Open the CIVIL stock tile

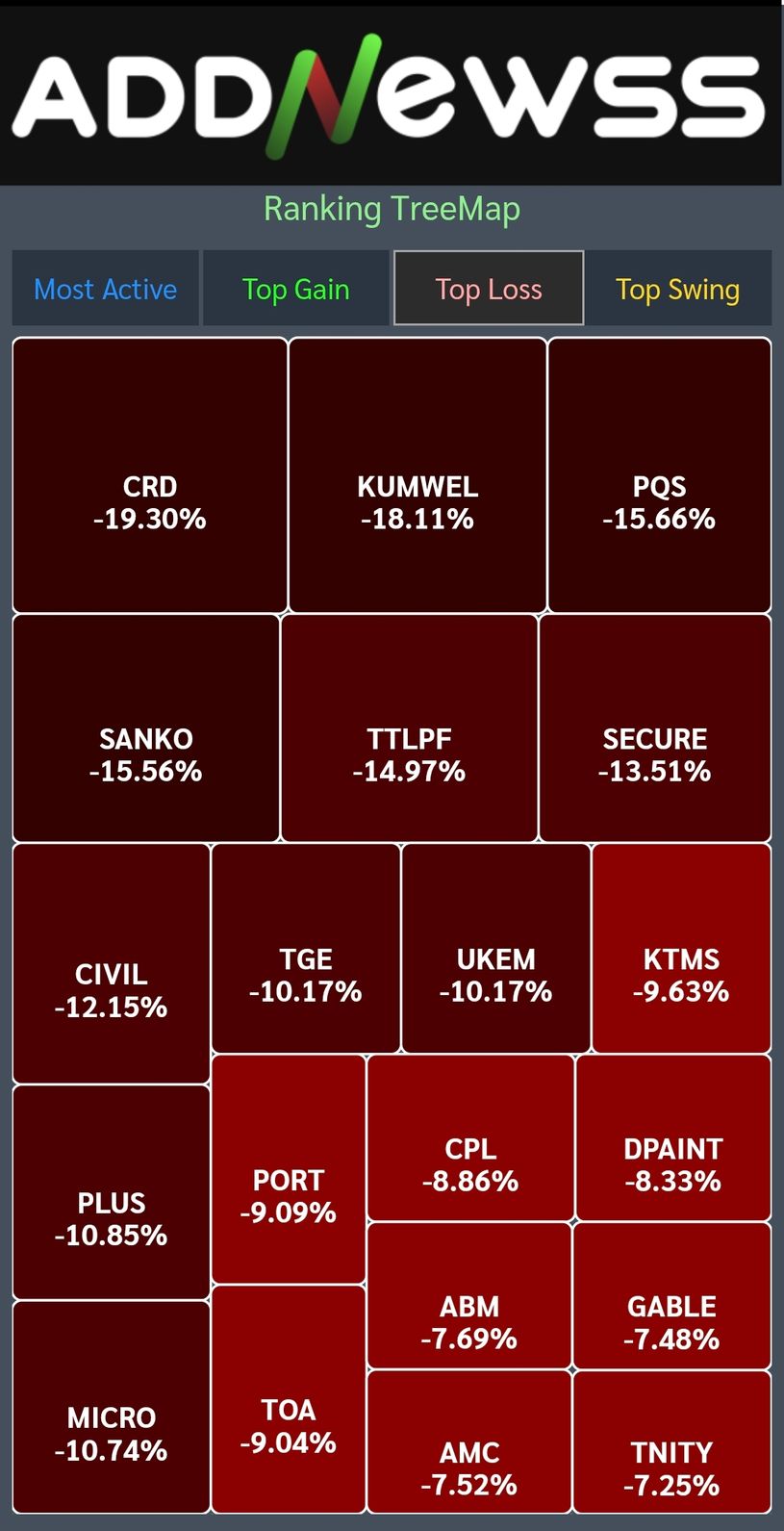[x=112, y=963]
